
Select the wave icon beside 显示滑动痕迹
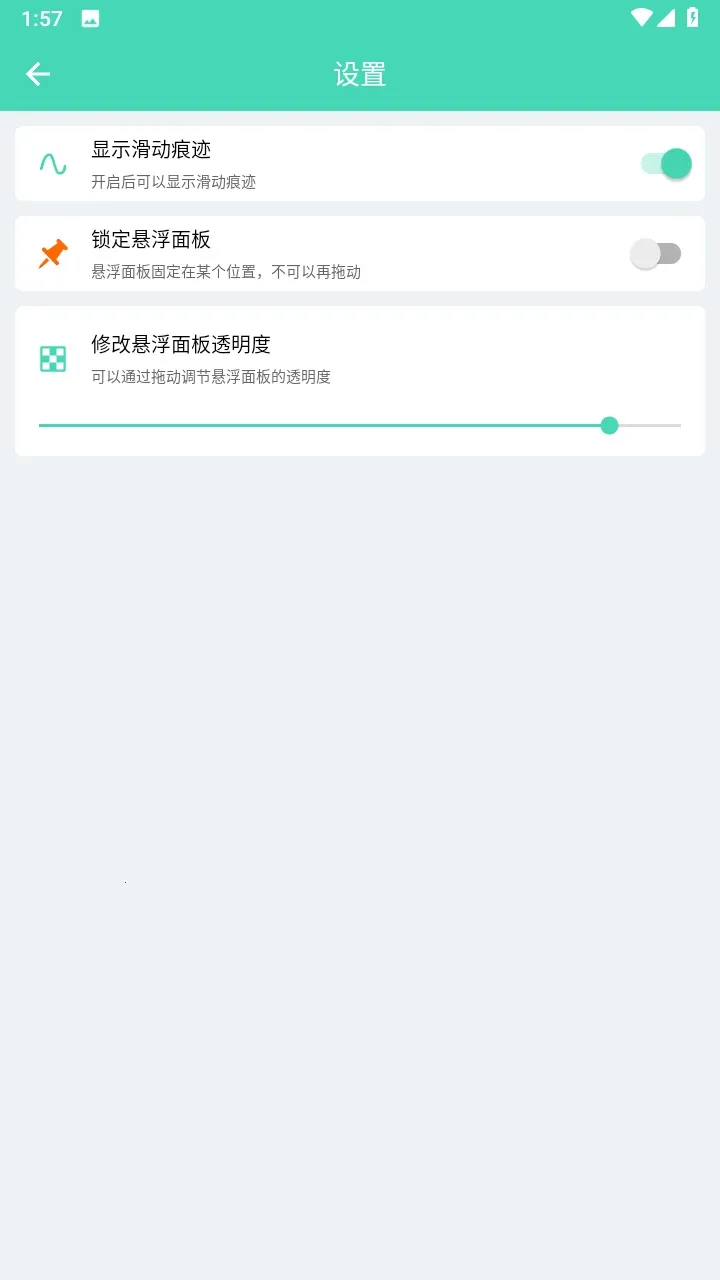52,163
